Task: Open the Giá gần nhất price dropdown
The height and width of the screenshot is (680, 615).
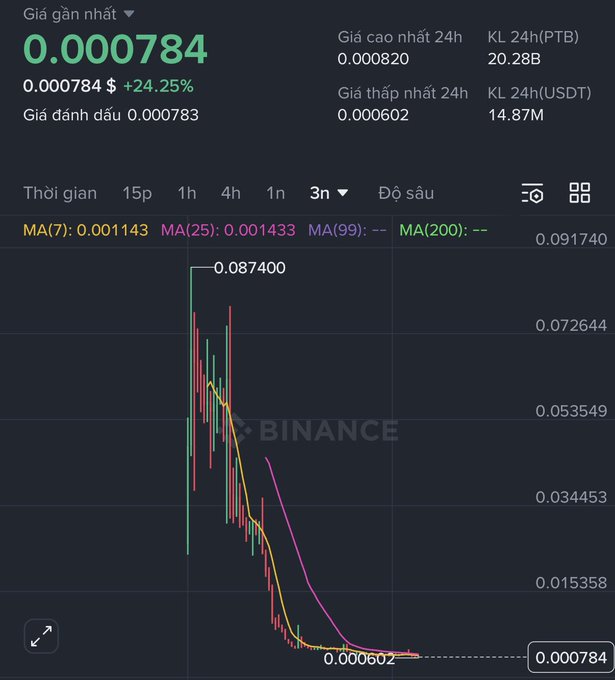Action: click(128, 14)
